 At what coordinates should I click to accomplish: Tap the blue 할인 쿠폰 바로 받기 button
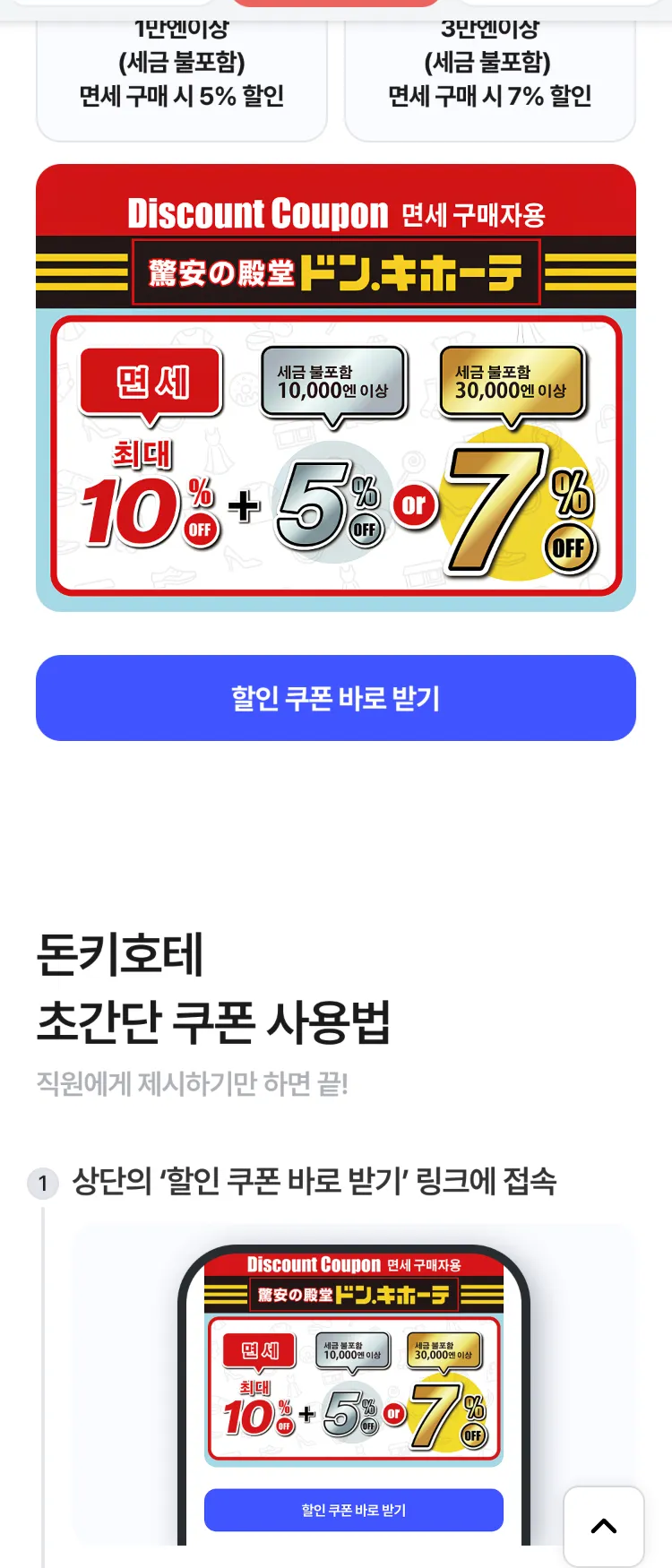(x=335, y=698)
